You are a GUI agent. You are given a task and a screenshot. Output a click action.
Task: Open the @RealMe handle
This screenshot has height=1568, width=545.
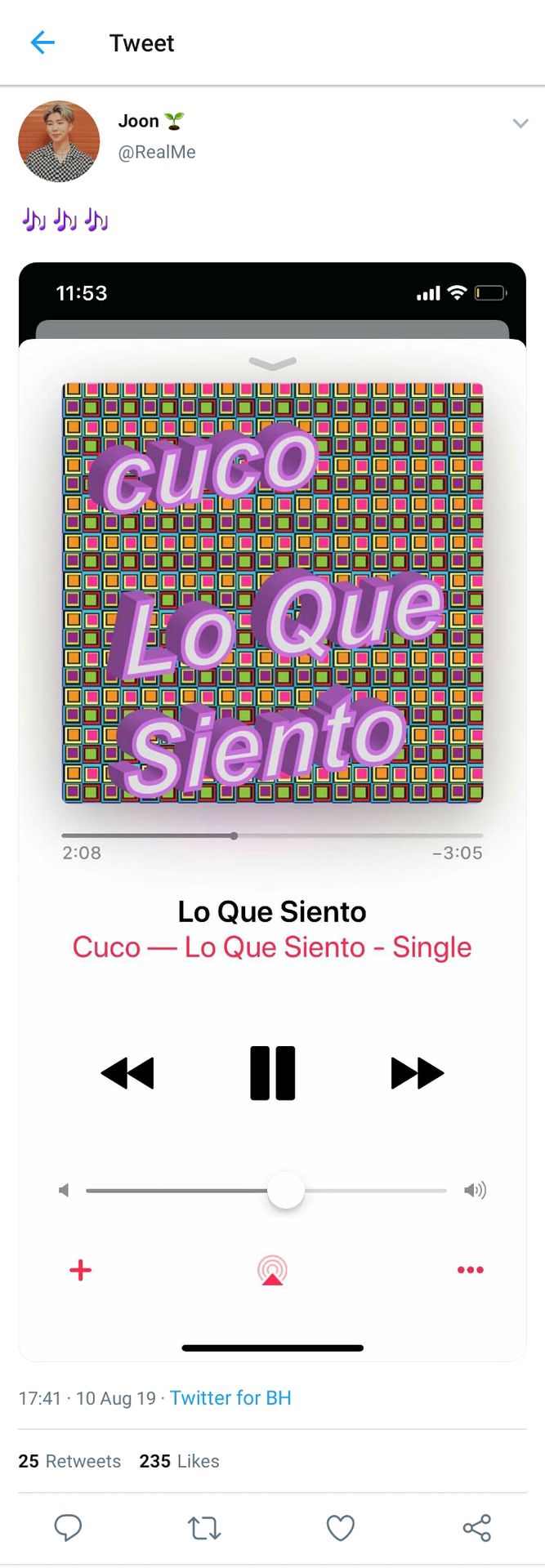pos(157,152)
